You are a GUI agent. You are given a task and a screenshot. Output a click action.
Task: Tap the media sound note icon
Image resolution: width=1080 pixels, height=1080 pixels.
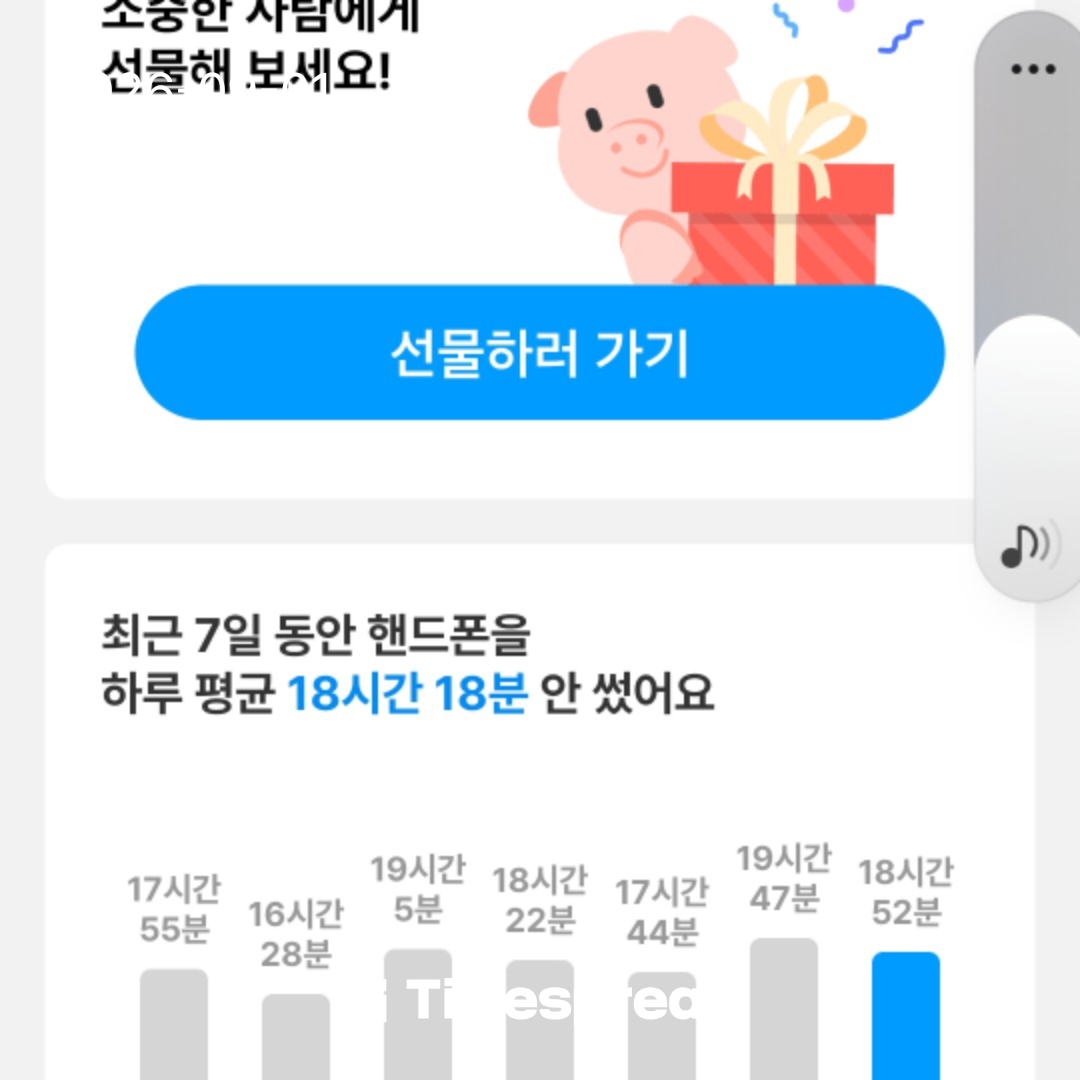point(1025,546)
